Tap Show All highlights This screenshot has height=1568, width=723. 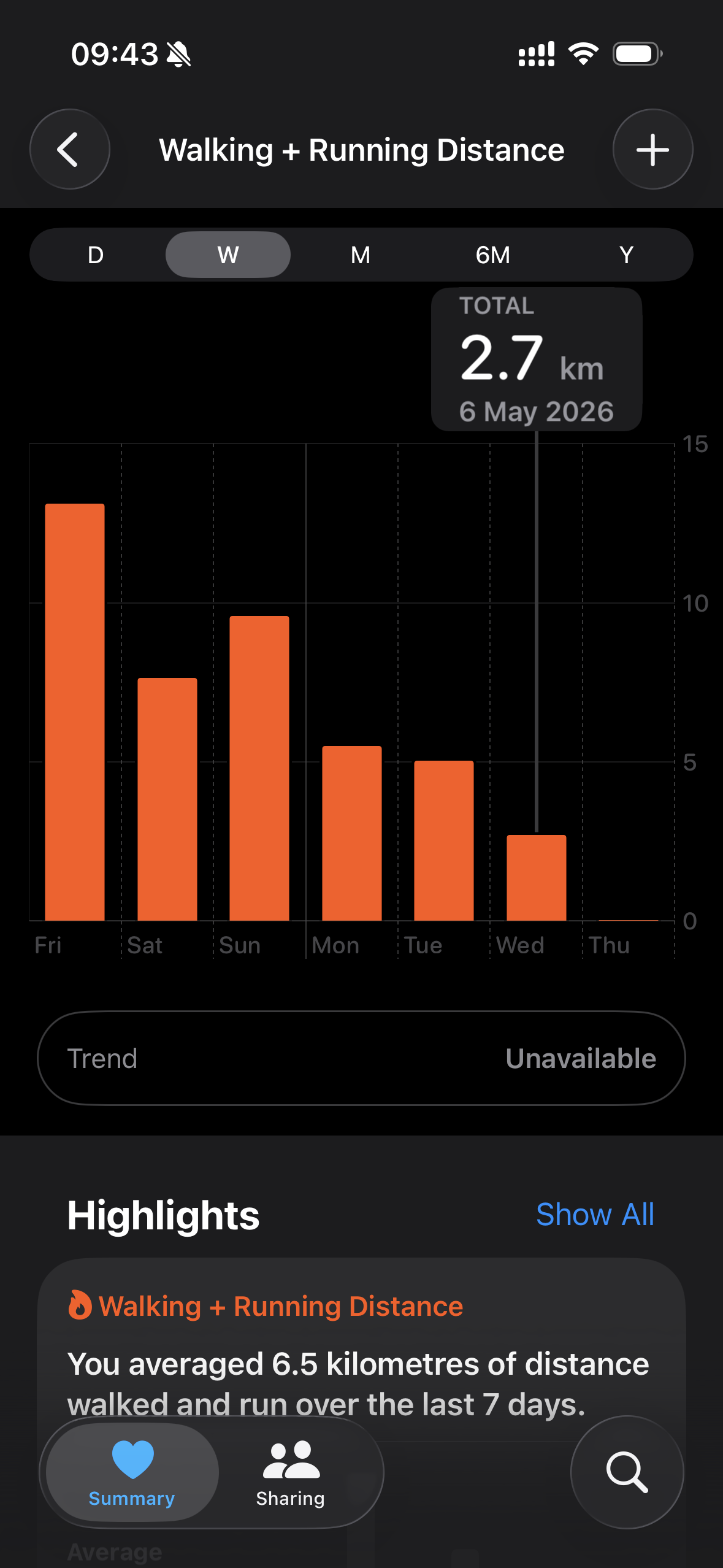(595, 1215)
